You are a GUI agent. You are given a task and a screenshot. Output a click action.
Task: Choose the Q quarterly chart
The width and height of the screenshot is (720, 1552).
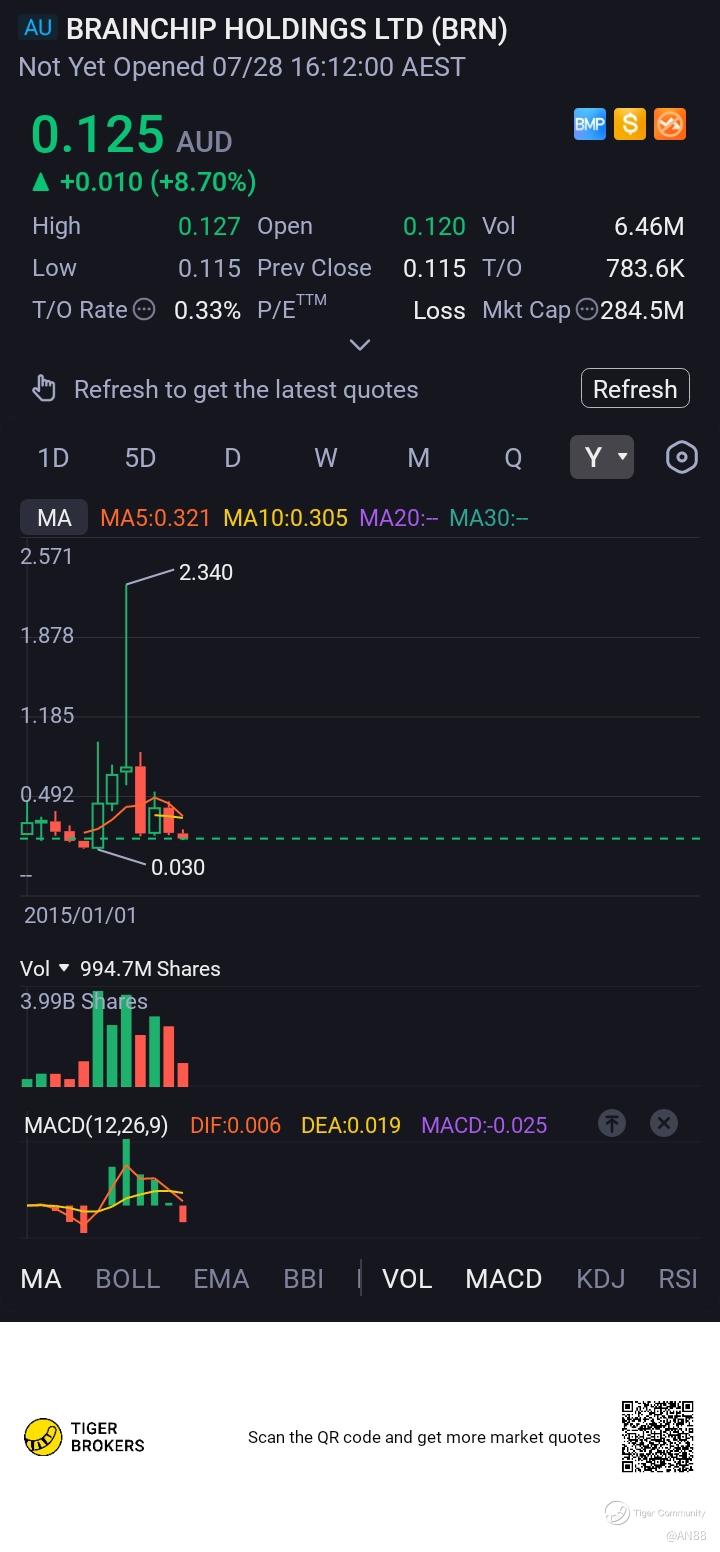pyautogui.click(x=513, y=458)
